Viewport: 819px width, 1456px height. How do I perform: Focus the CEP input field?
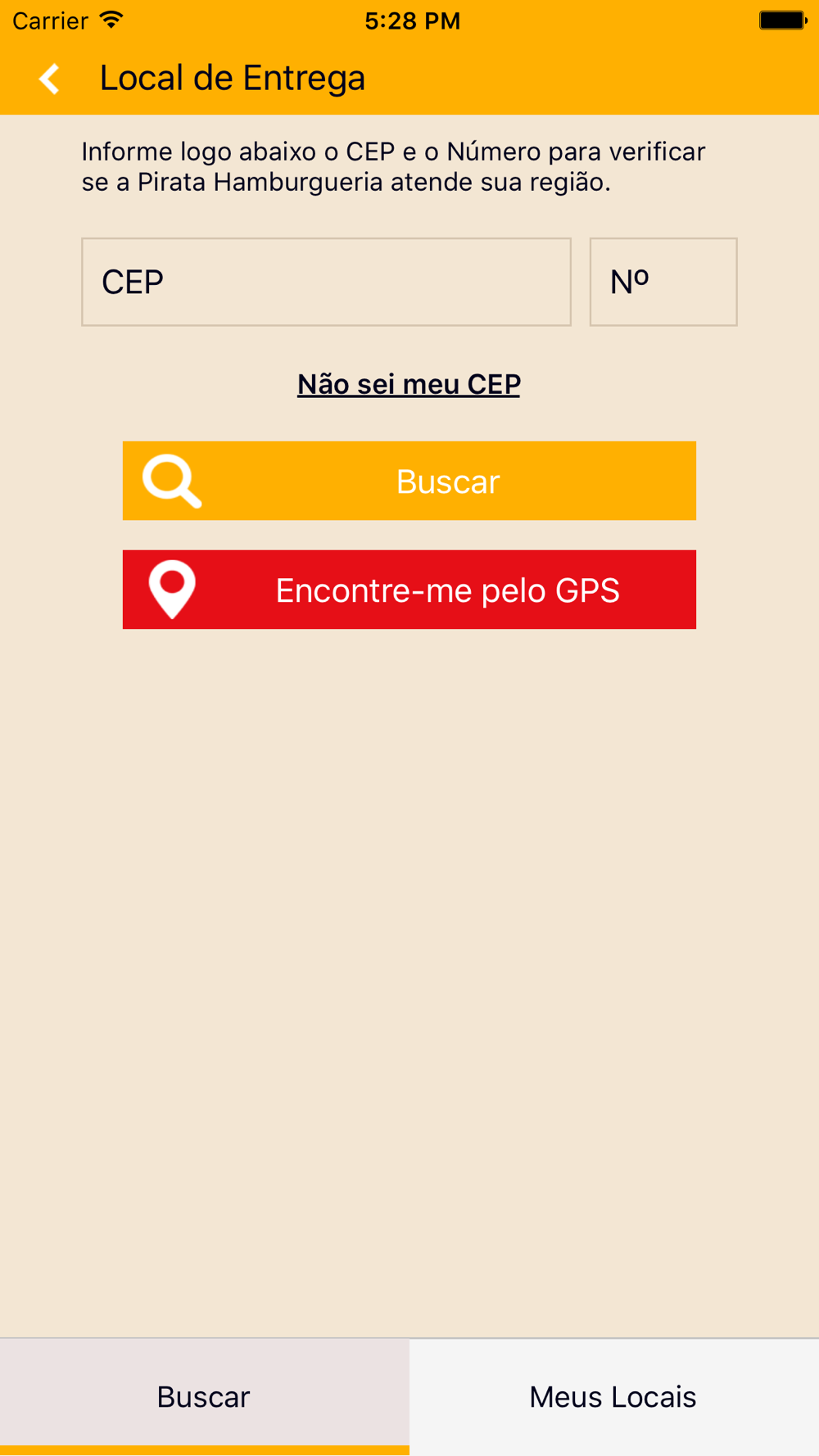click(x=326, y=282)
